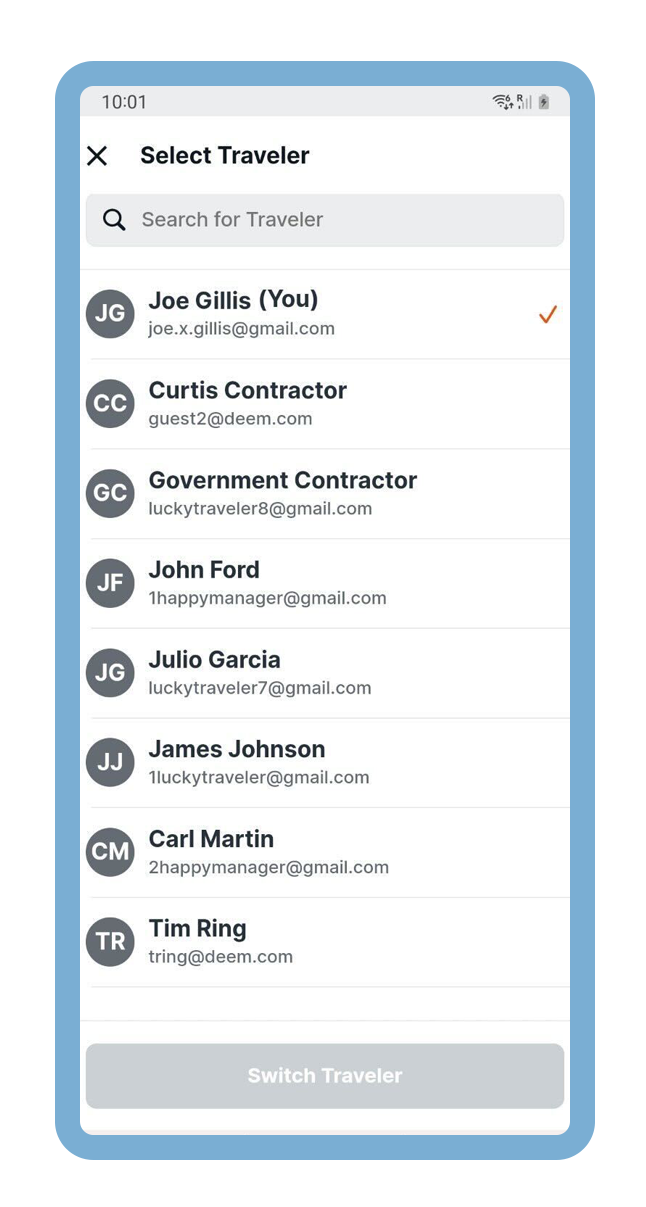646x1207 pixels.
Task: Select Carl Martin traveler row
Action: point(325,852)
